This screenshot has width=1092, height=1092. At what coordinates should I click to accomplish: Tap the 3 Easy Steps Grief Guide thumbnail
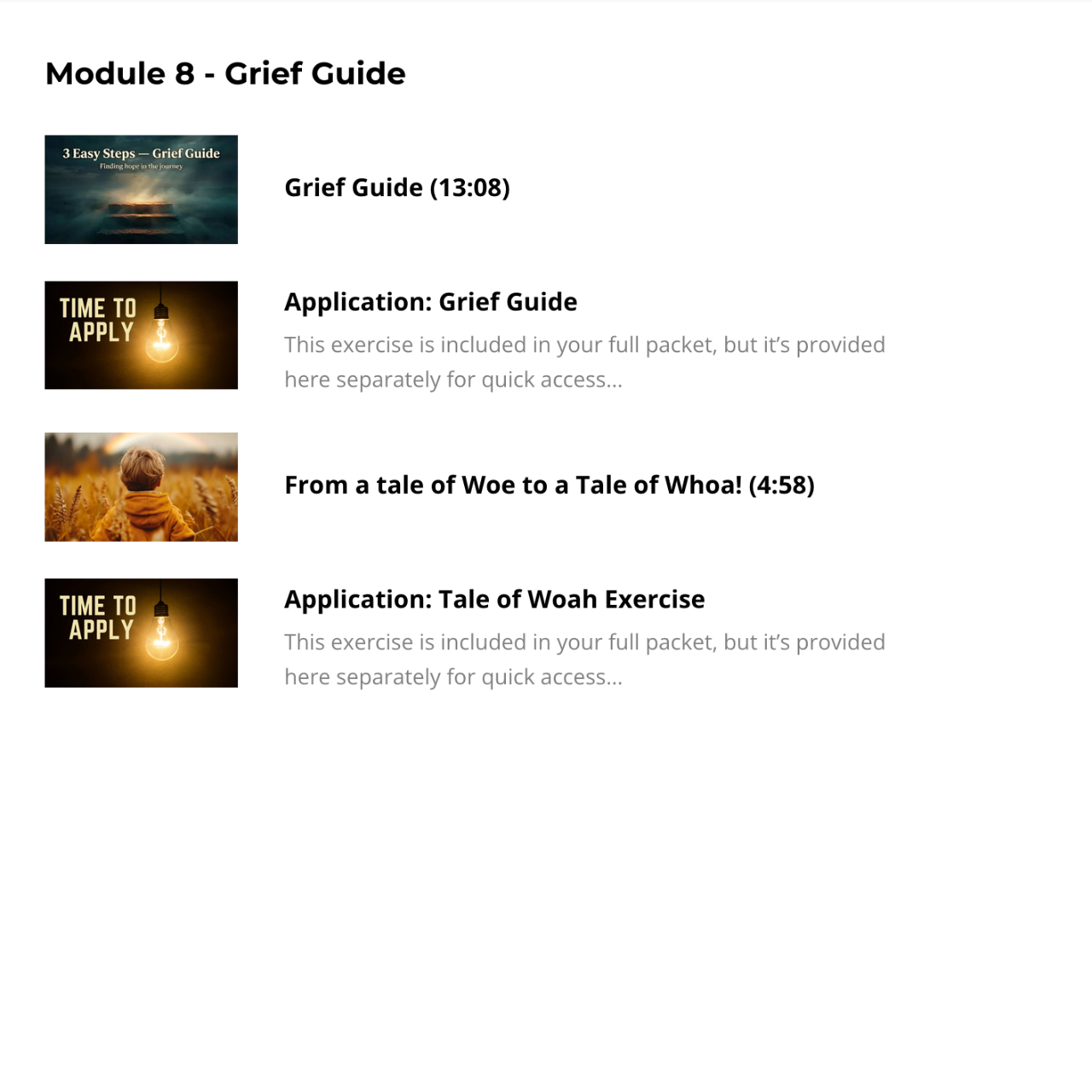tap(141, 189)
